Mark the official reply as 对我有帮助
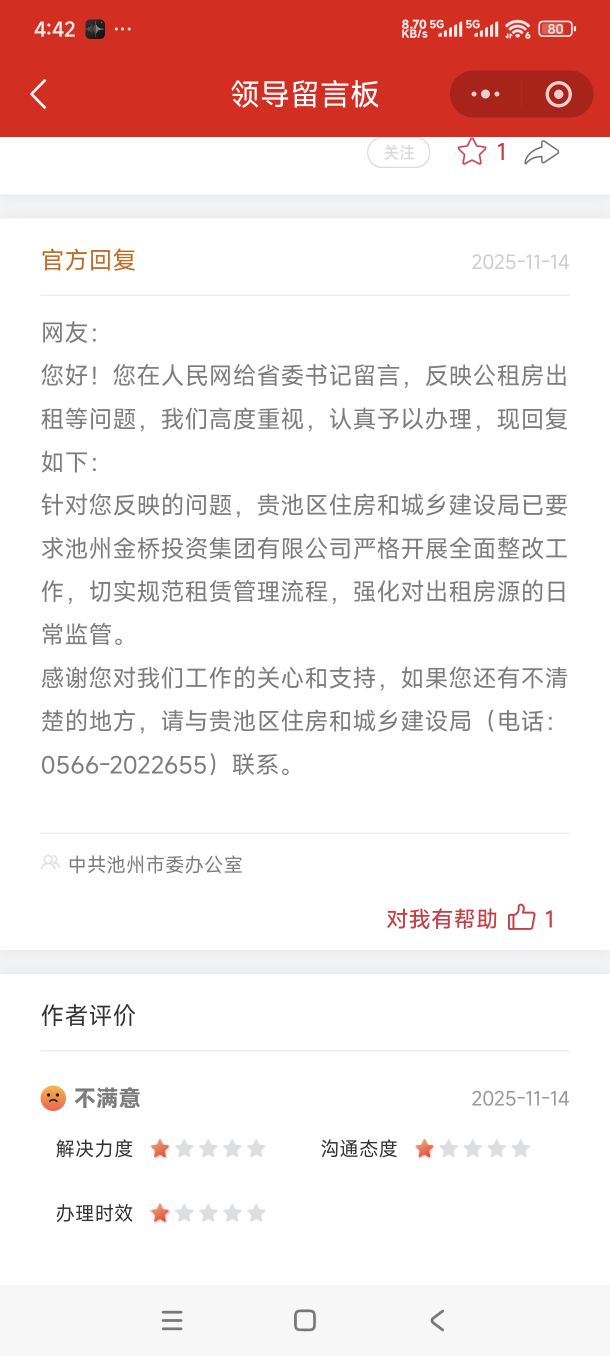 point(470,918)
